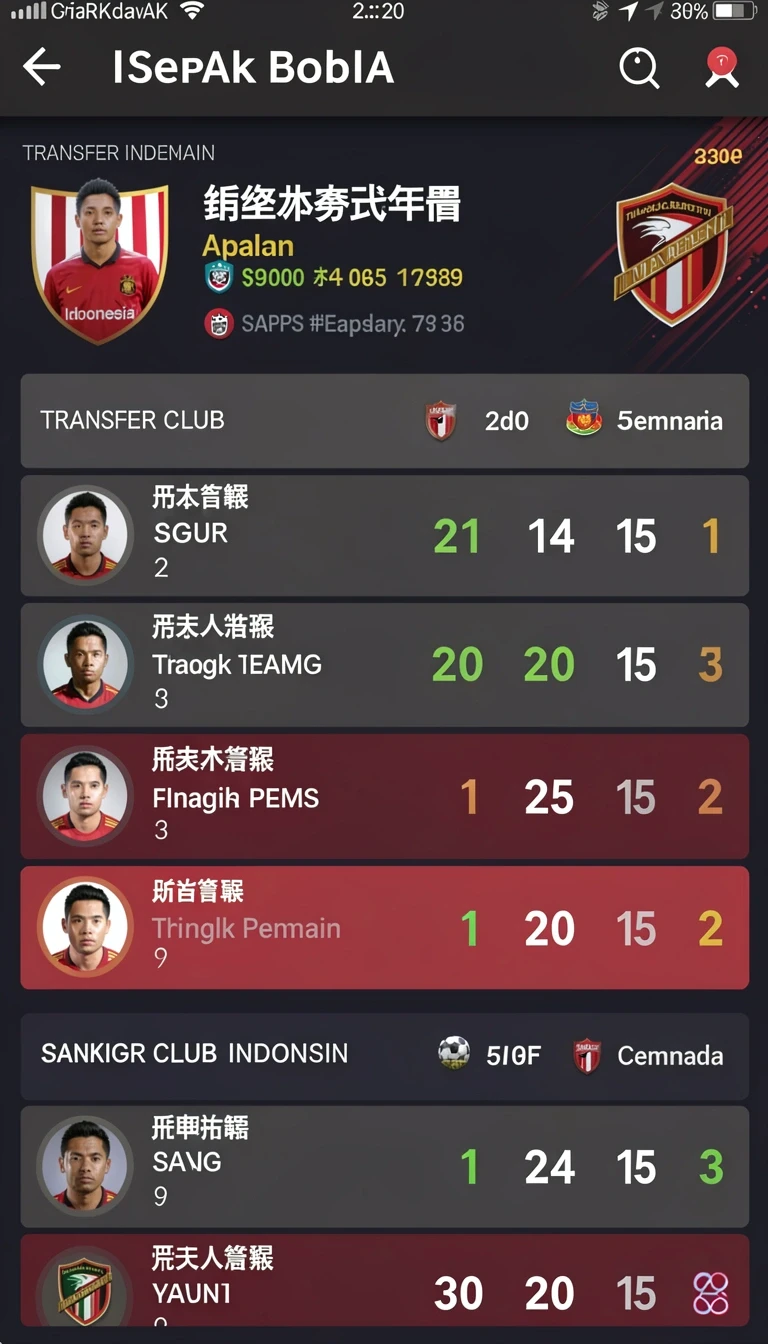This screenshot has width=768, height=1344.
Task: Open the SANG player row
Action: 384,1166
